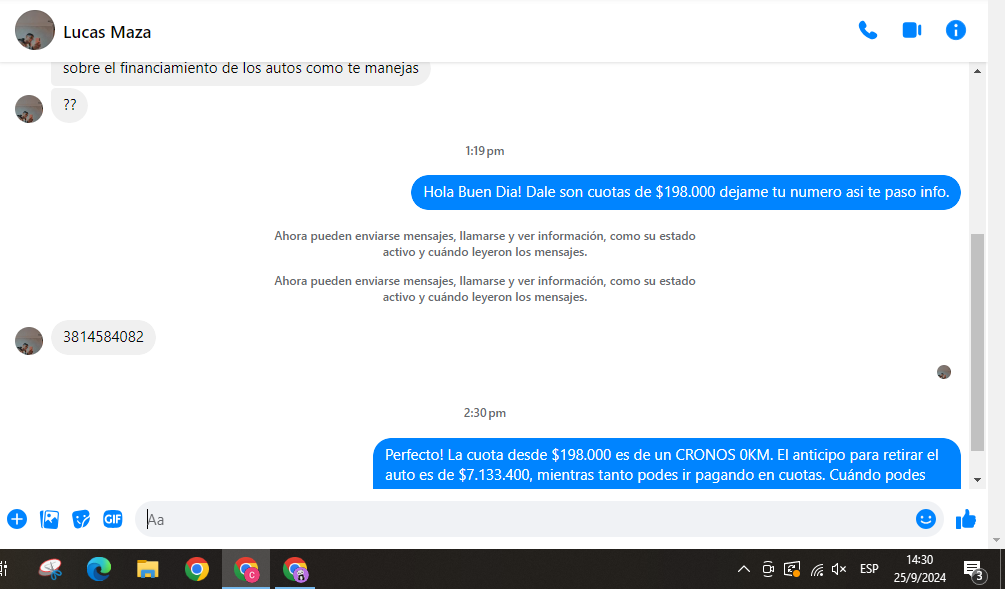Open the Windows notification center
The height and width of the screenshot is (589, 1005).
(973, 569)
